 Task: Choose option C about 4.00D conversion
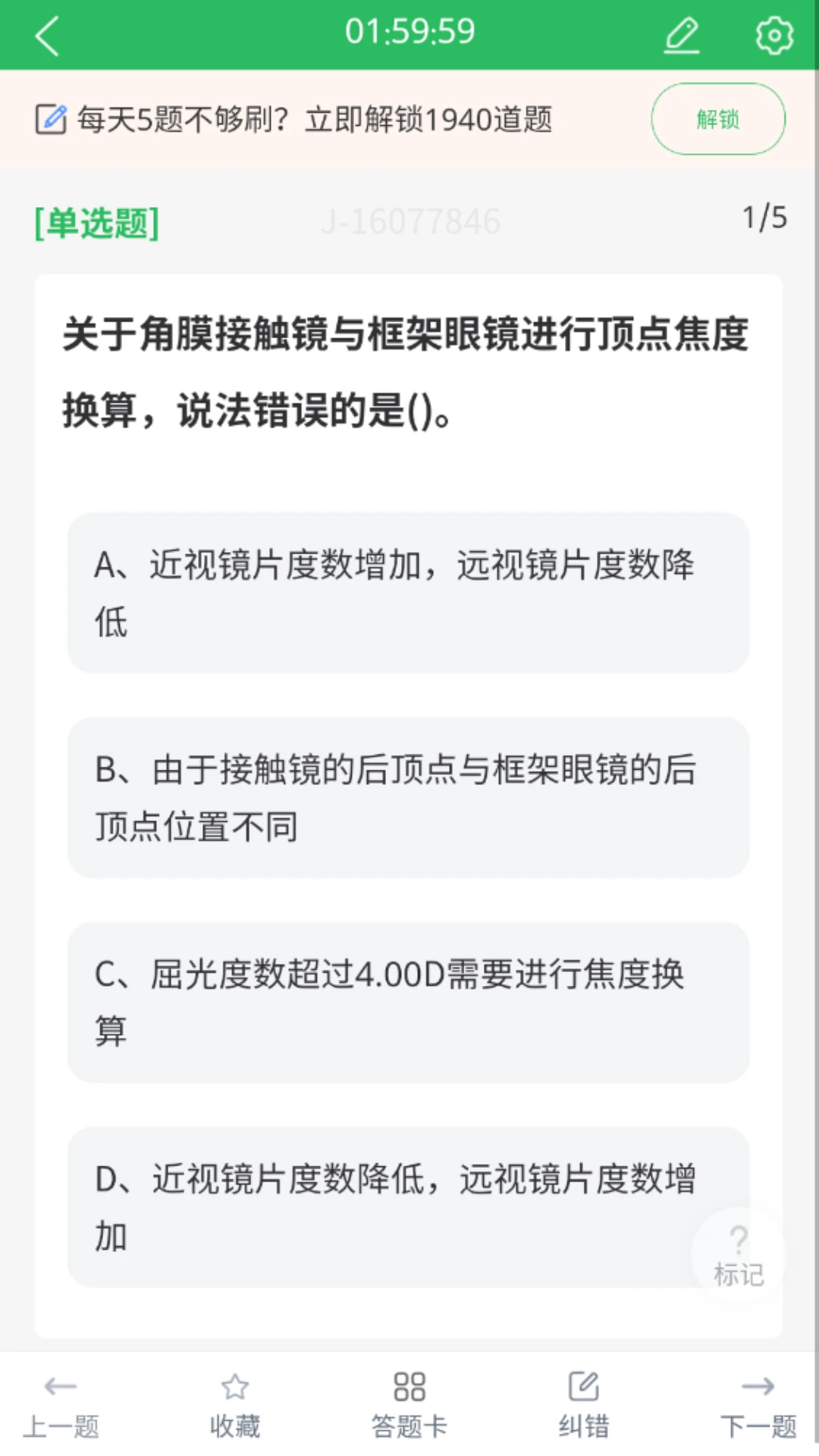tap(409, 1003)
